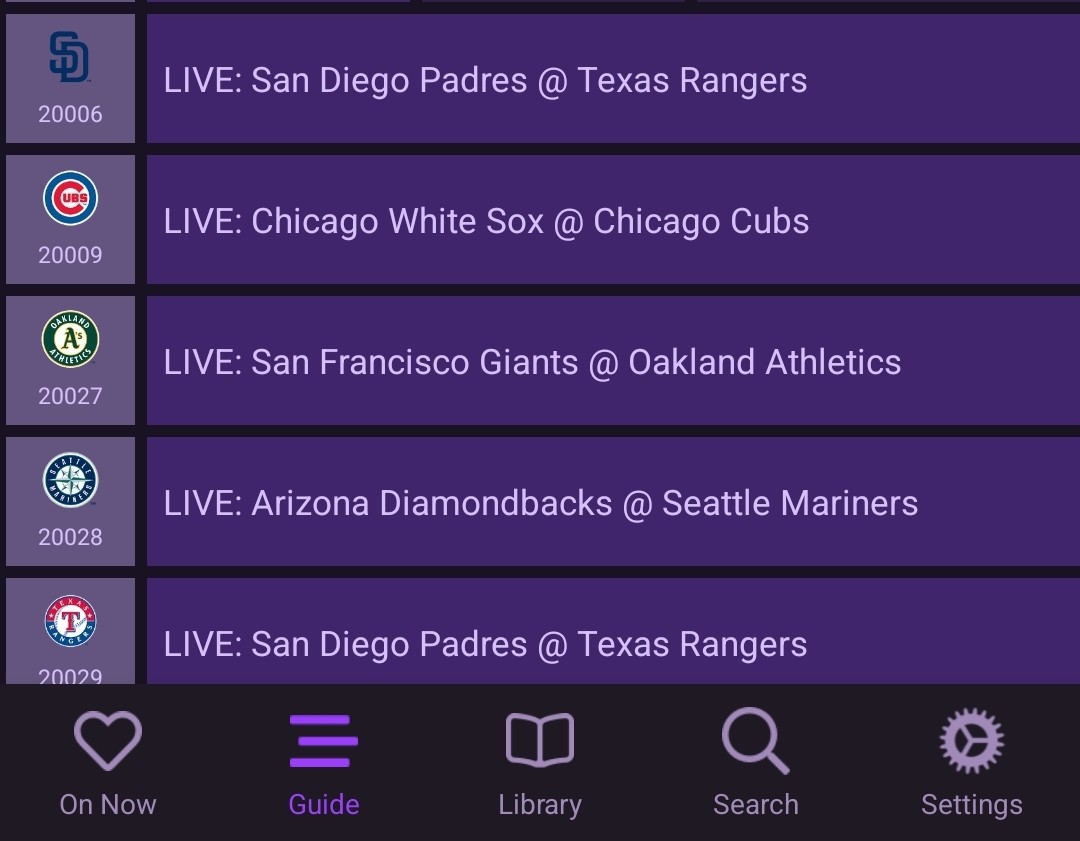The width and height of the screenshot is (1080, 841).
Task: Open Giants @ Oakland Athletics live game
Action: point(612,362)
